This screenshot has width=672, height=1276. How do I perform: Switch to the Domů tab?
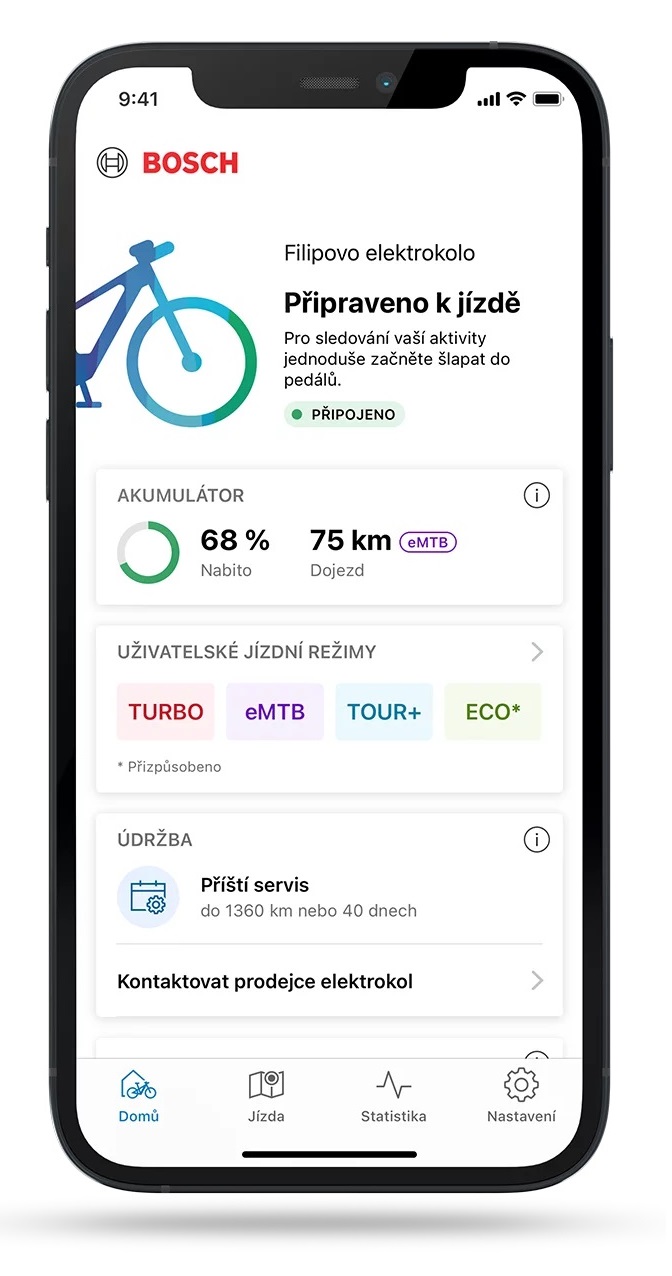point(139,1096)
